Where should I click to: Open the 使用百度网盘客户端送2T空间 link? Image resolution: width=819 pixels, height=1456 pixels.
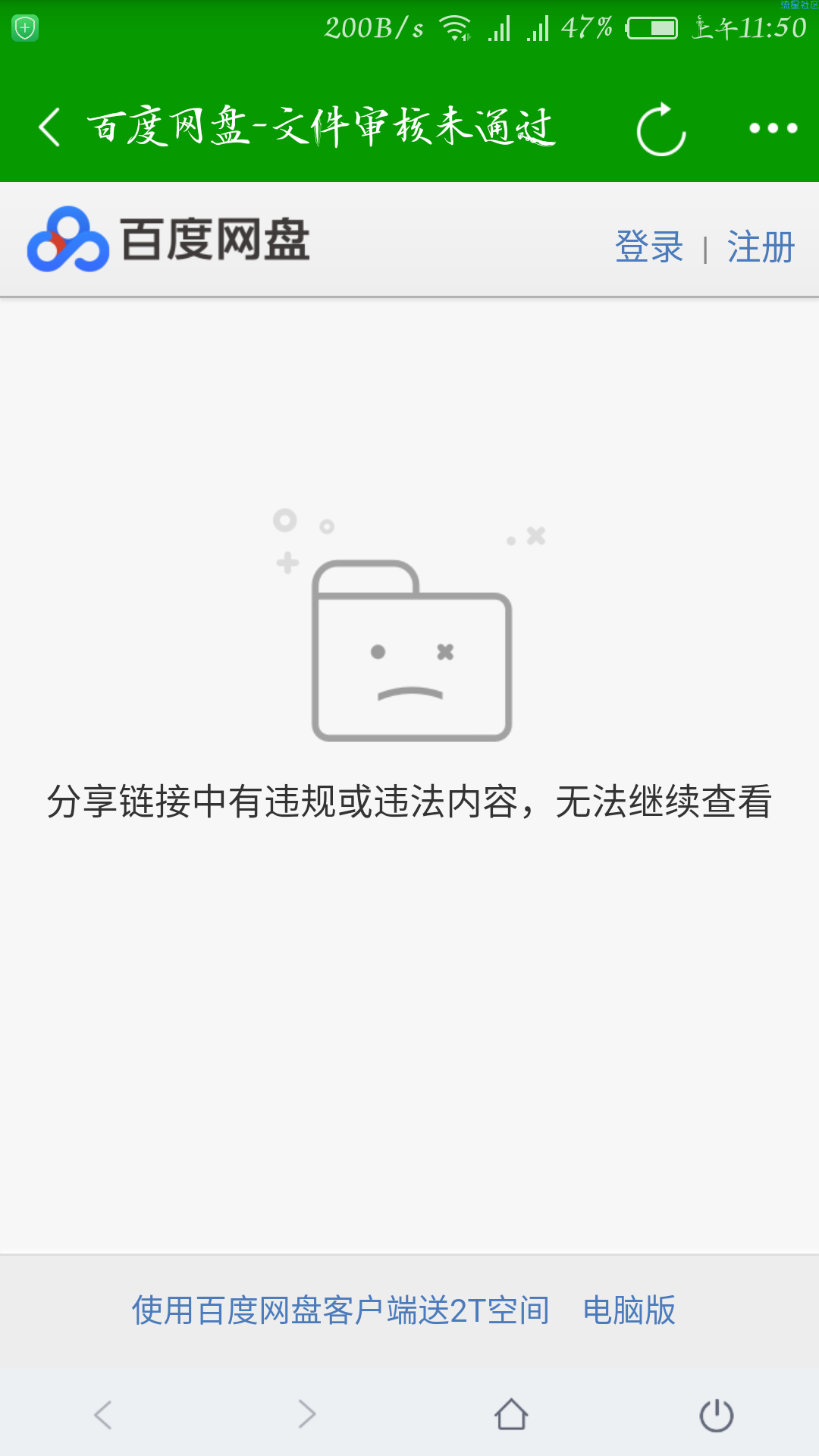pos(340,1310)
